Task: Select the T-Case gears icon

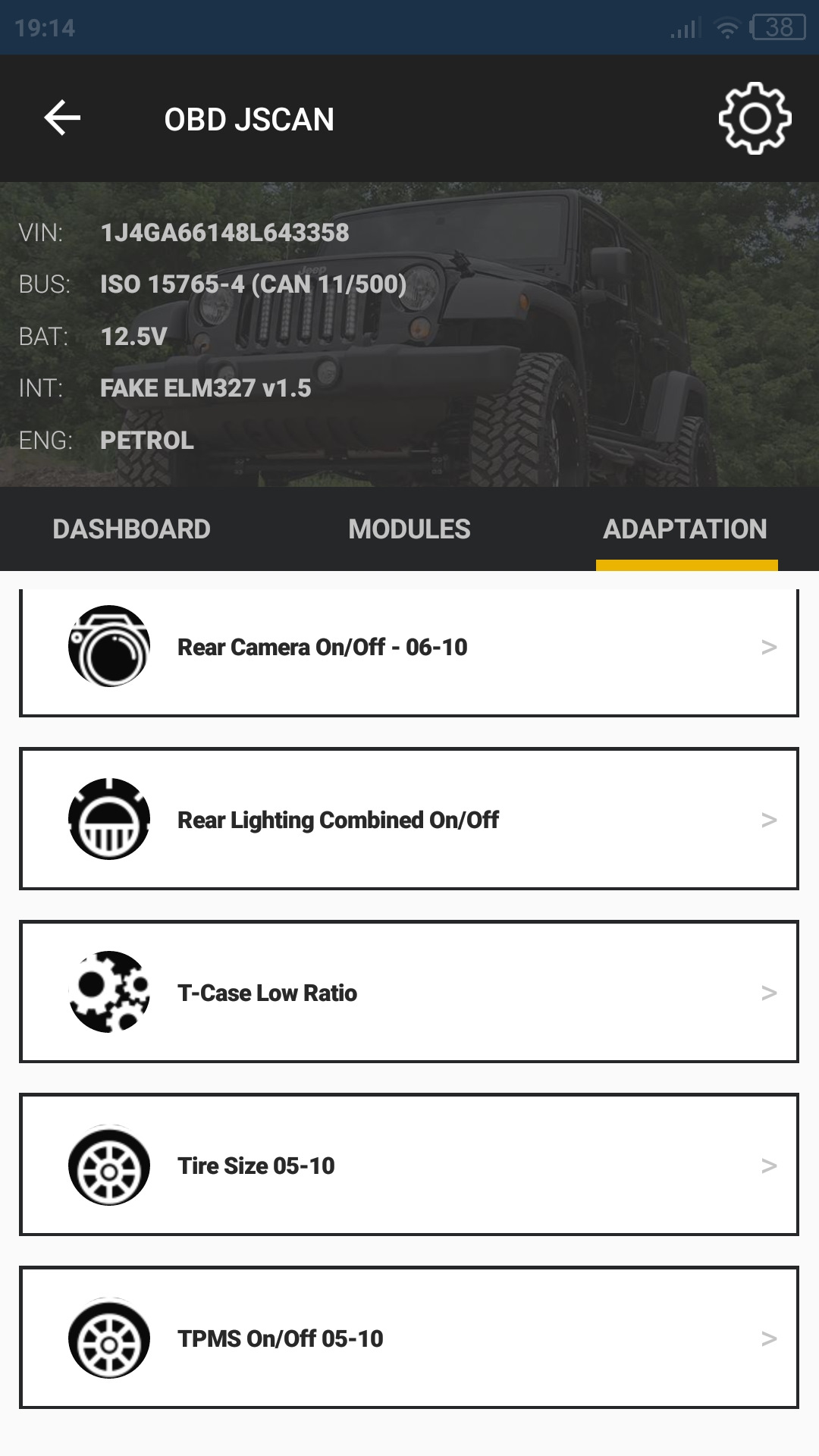Action: point(111,992)
